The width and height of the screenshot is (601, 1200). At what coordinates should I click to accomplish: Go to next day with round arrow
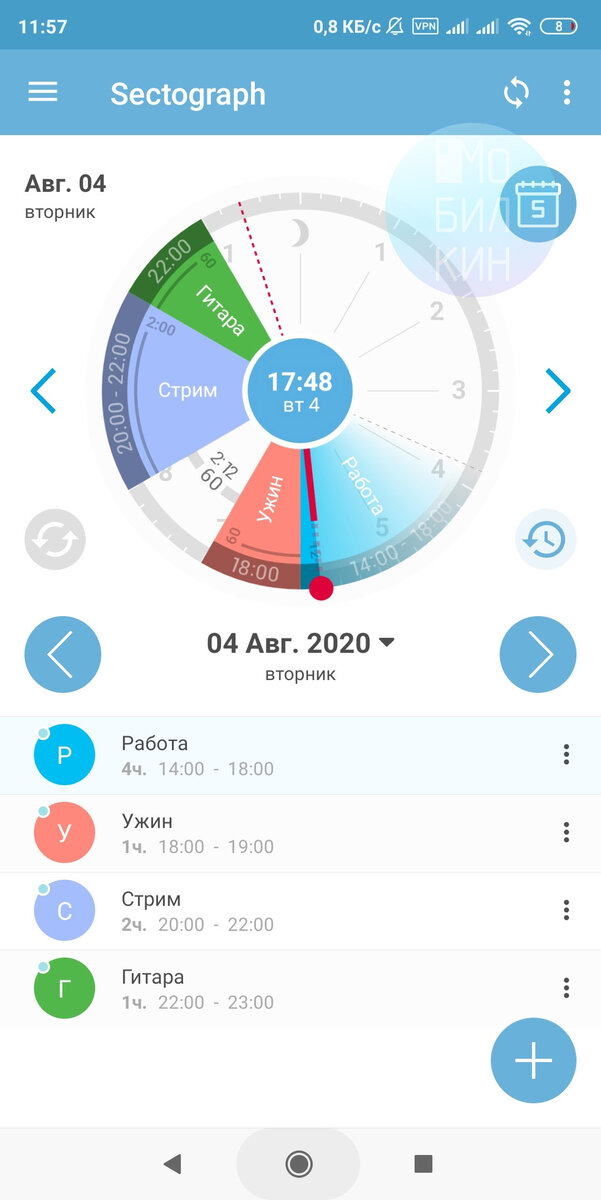click(538, 655)
